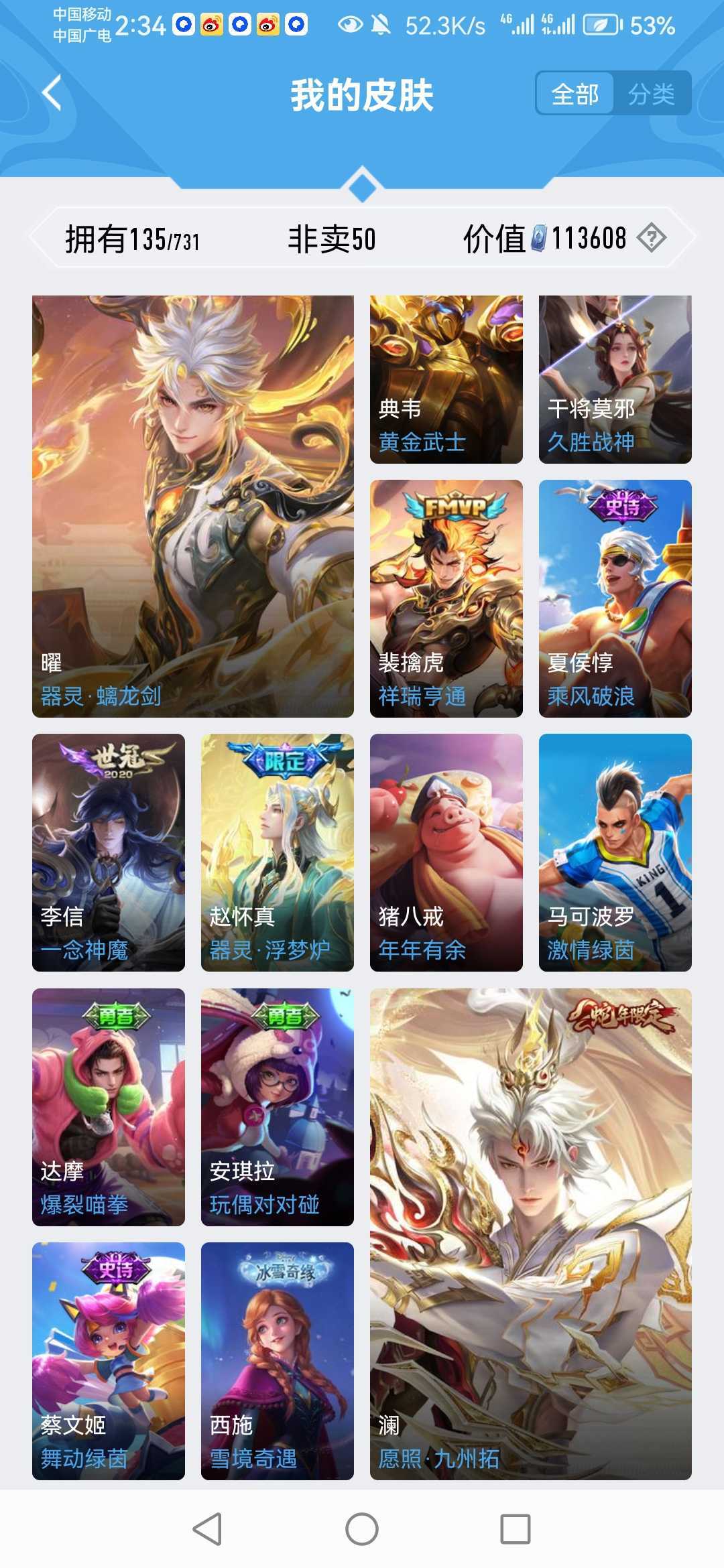Open the 裴擒虎 祥瑞亨通 skin
Viewport: 724px width, 1568px height.
click(x=446, y=598)
